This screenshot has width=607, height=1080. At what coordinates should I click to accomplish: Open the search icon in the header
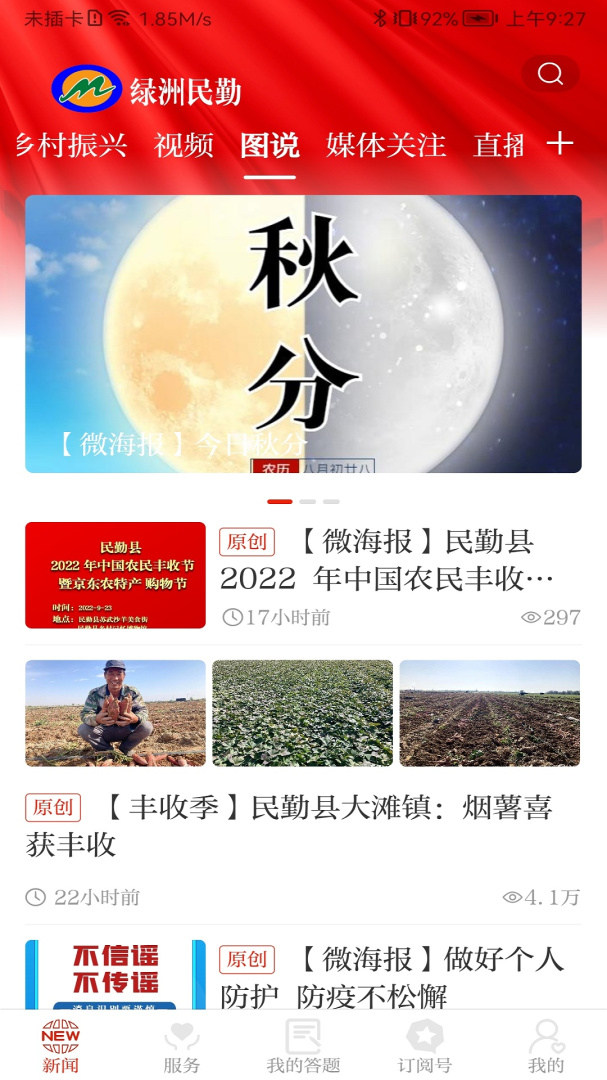[x=550, y=74]
